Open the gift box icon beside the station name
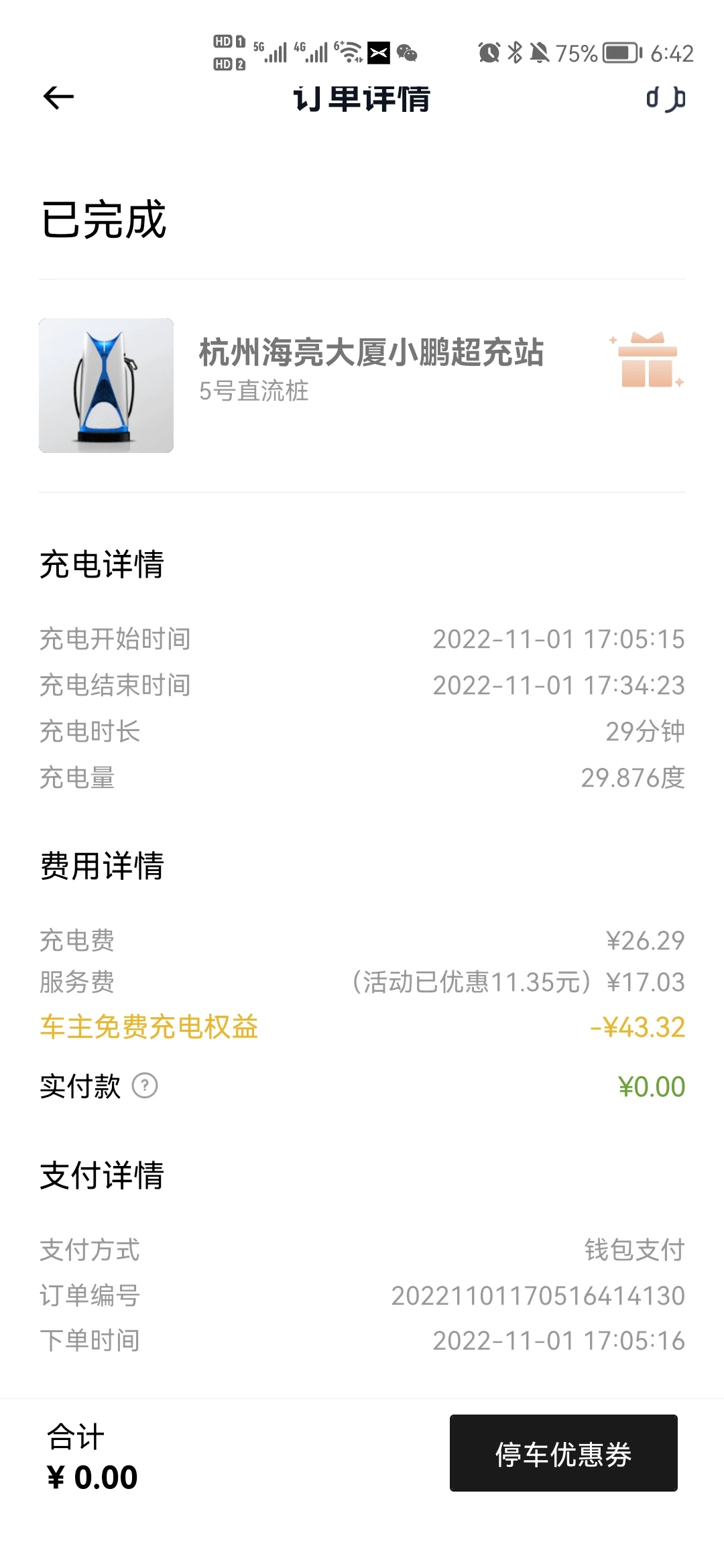This screenshot has height=1568, width=724. pos(647,360)
